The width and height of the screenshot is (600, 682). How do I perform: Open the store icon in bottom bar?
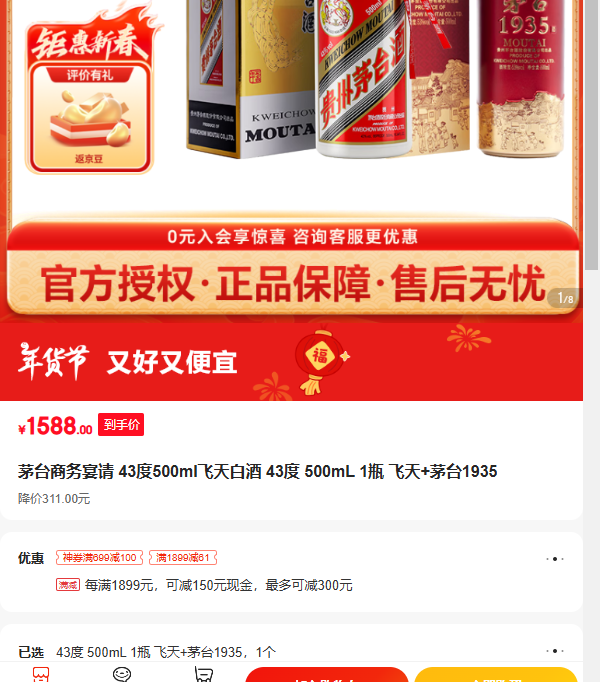41,675
